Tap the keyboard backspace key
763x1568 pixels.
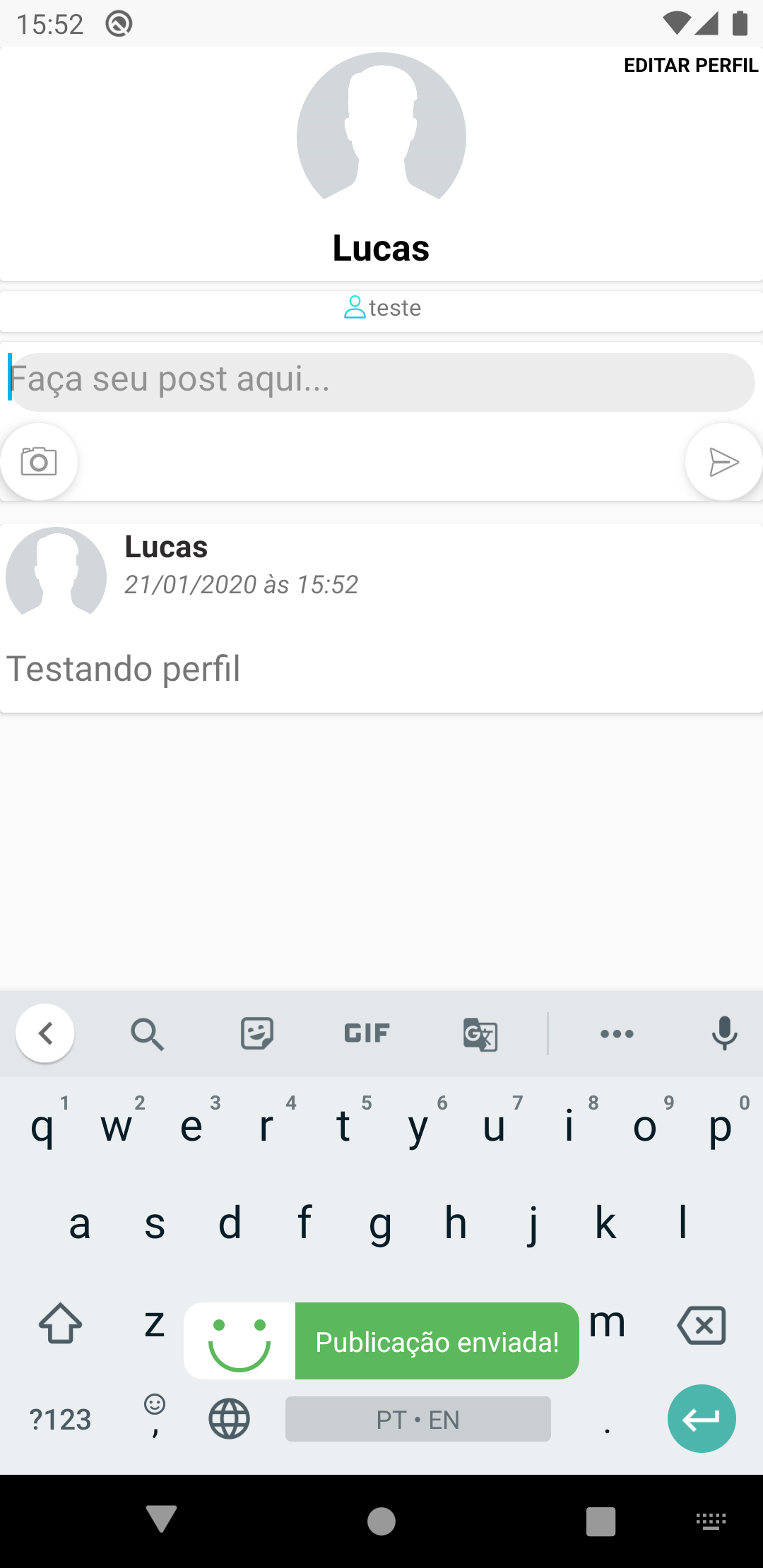pos(701,1325)
